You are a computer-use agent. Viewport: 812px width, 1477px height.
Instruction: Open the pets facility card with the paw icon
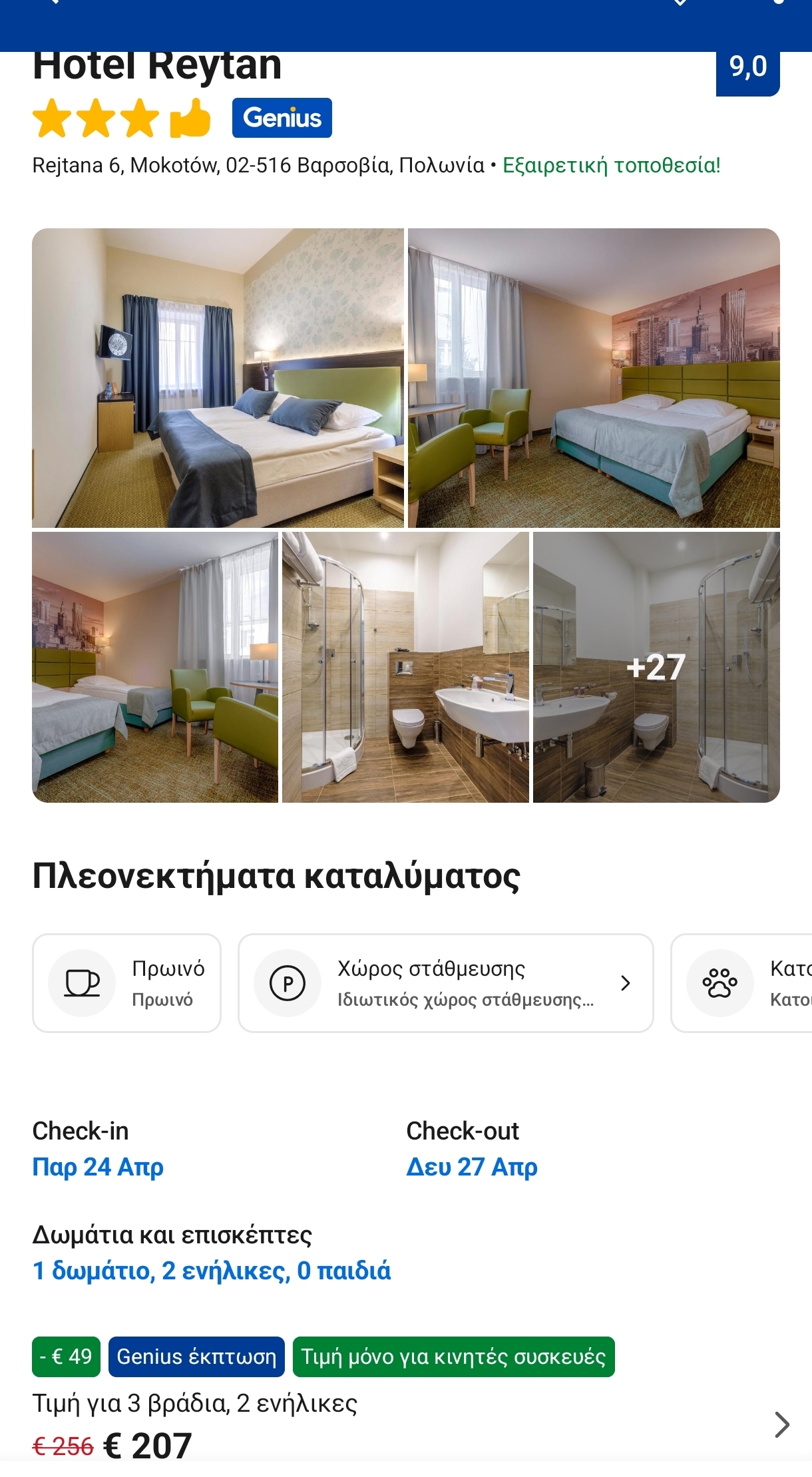(x=742, y=983)
